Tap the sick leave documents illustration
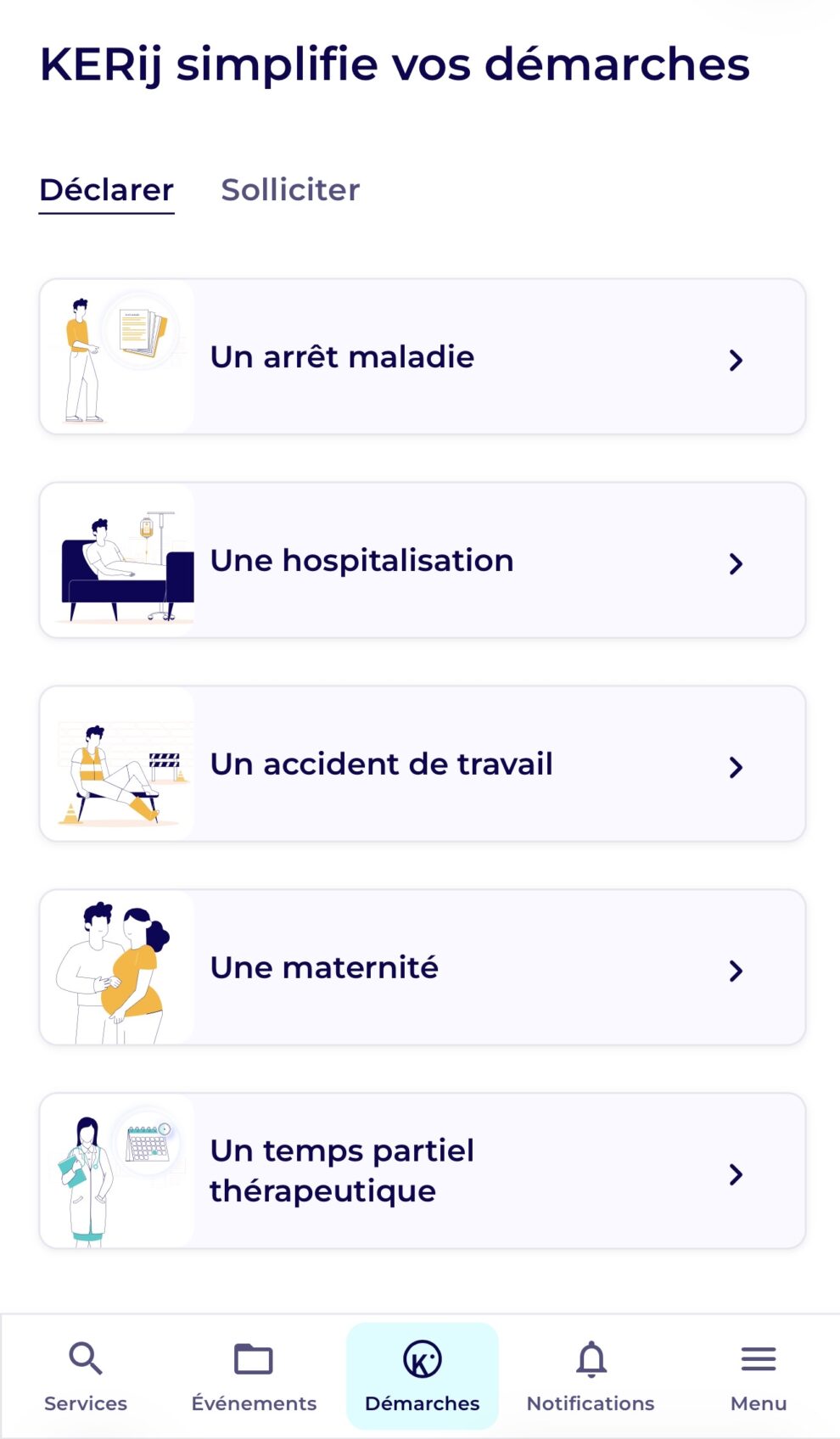The image size is (840, 1439). [119, 355]
